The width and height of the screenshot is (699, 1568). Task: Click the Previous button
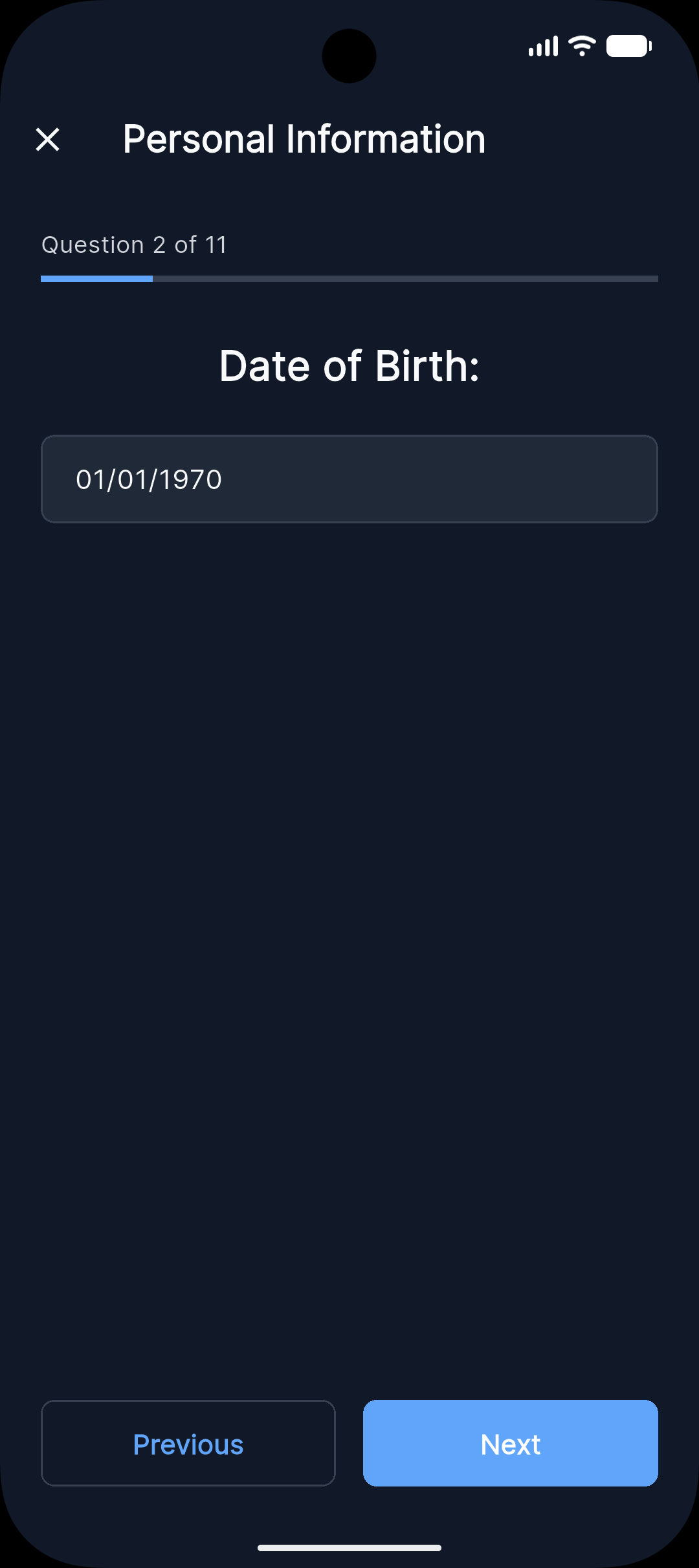tap(188, 1444)
